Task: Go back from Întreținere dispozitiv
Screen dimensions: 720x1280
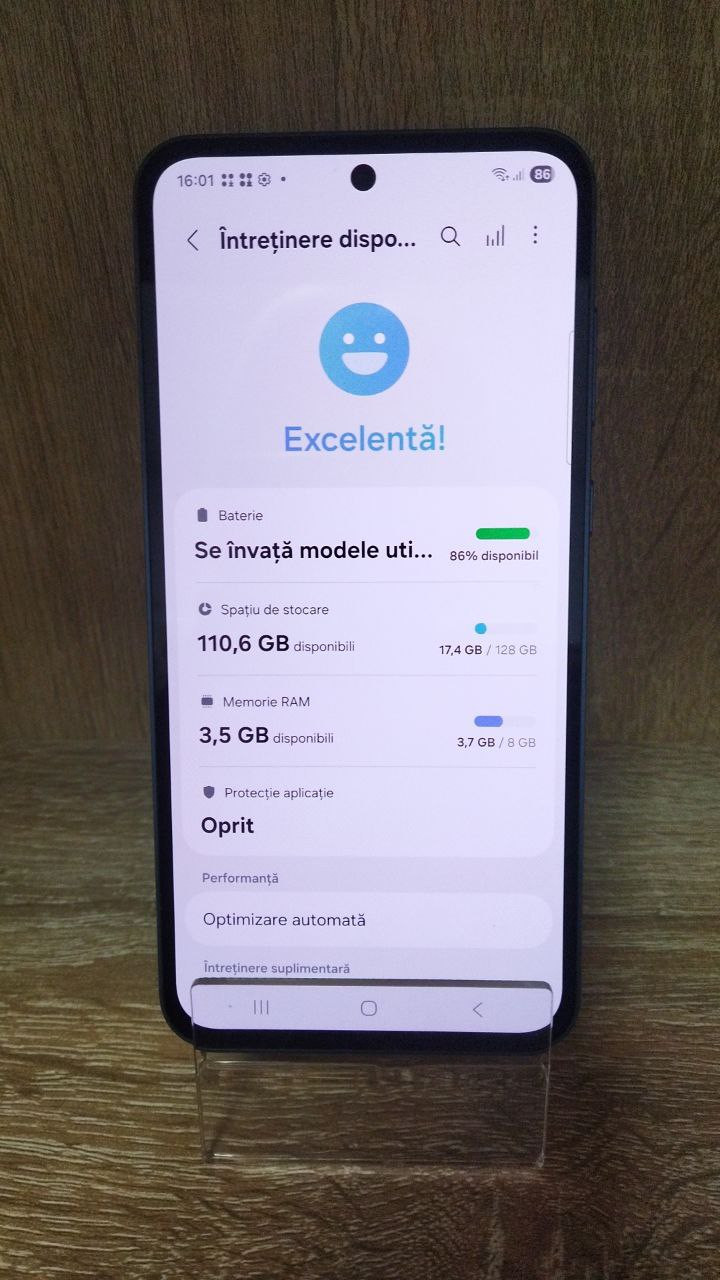Action: tap(193, 240)
